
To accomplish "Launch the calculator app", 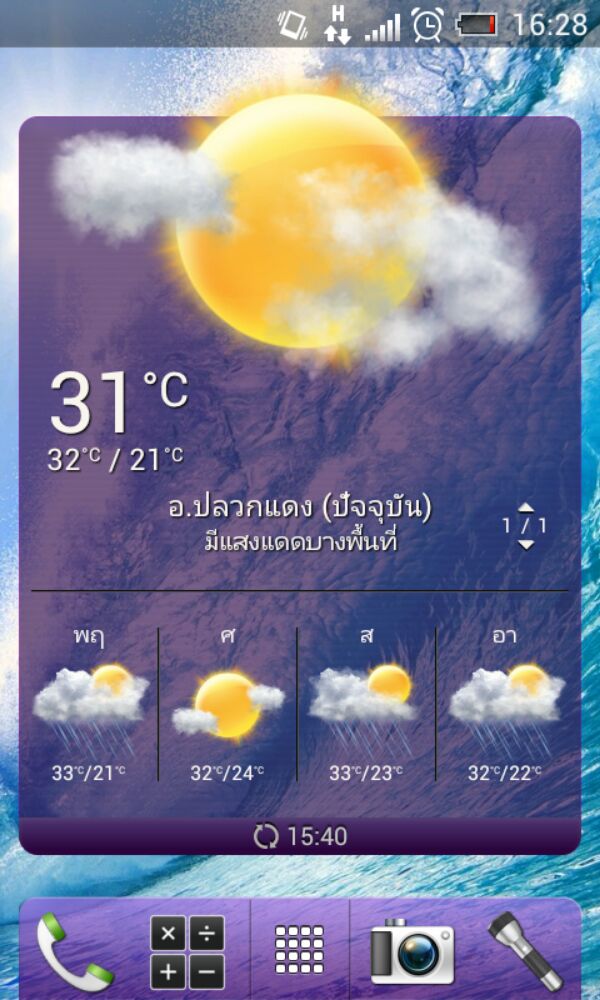I will [187, 951].
